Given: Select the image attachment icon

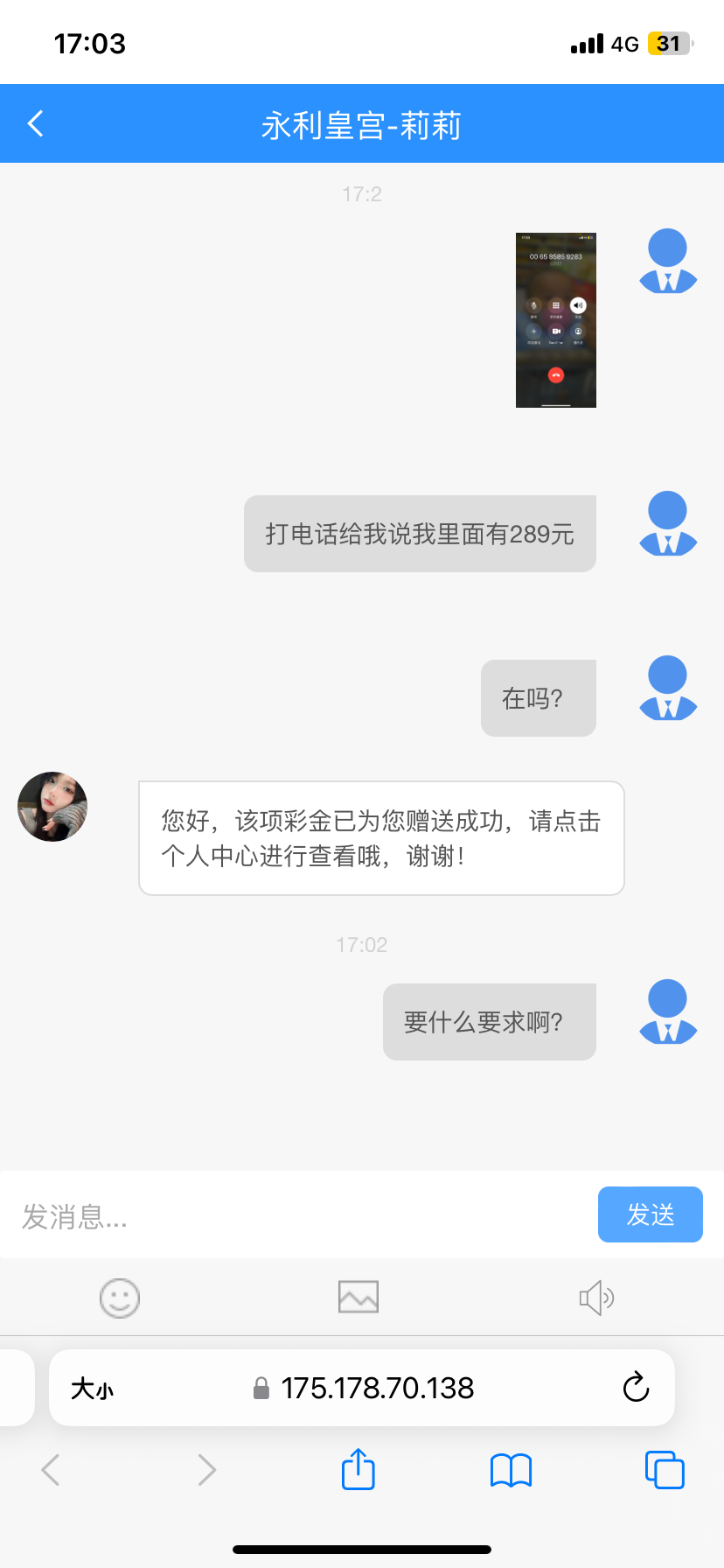Looking at the screenshot, I should [x=358, y=1298].
